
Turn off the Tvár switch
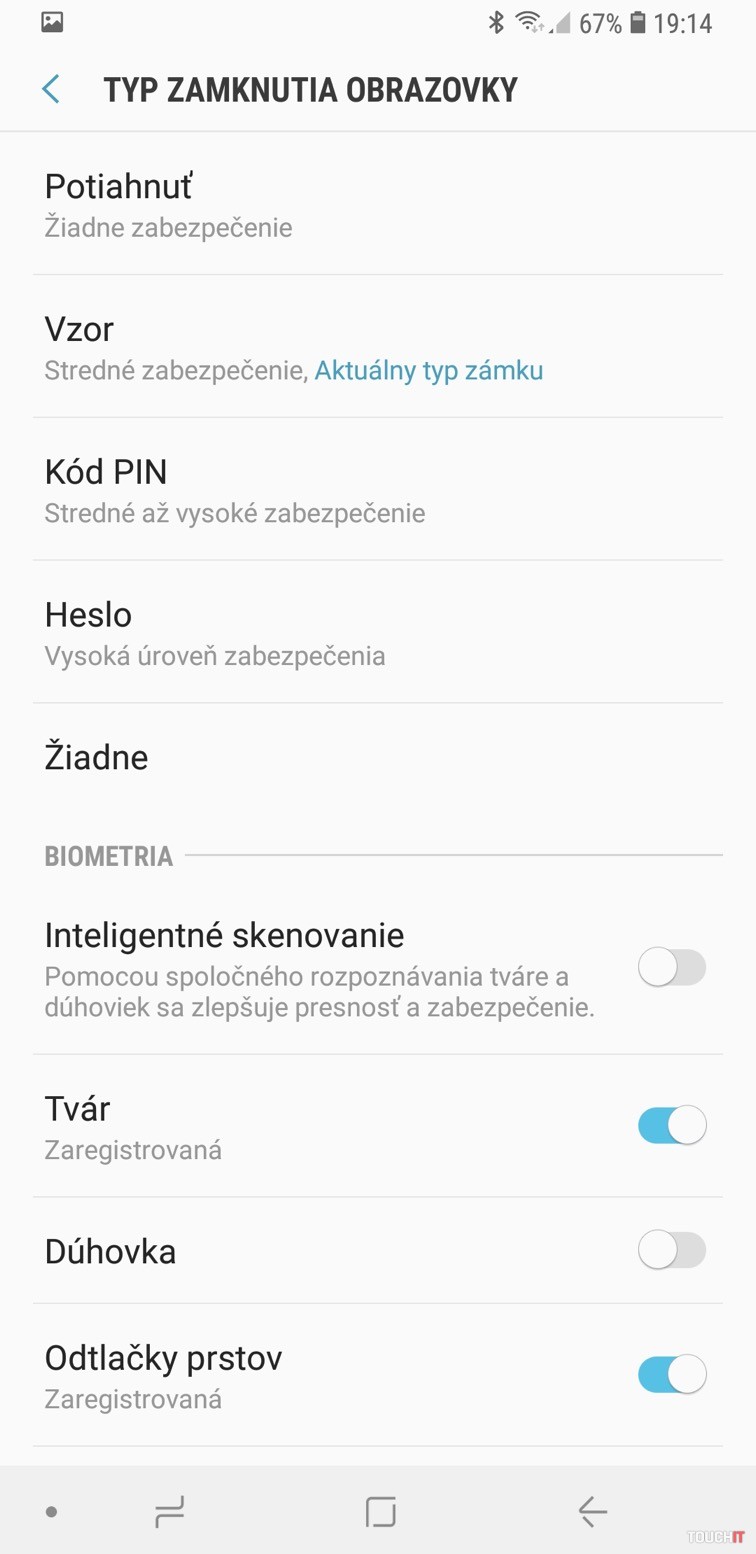coord(671,1125)
